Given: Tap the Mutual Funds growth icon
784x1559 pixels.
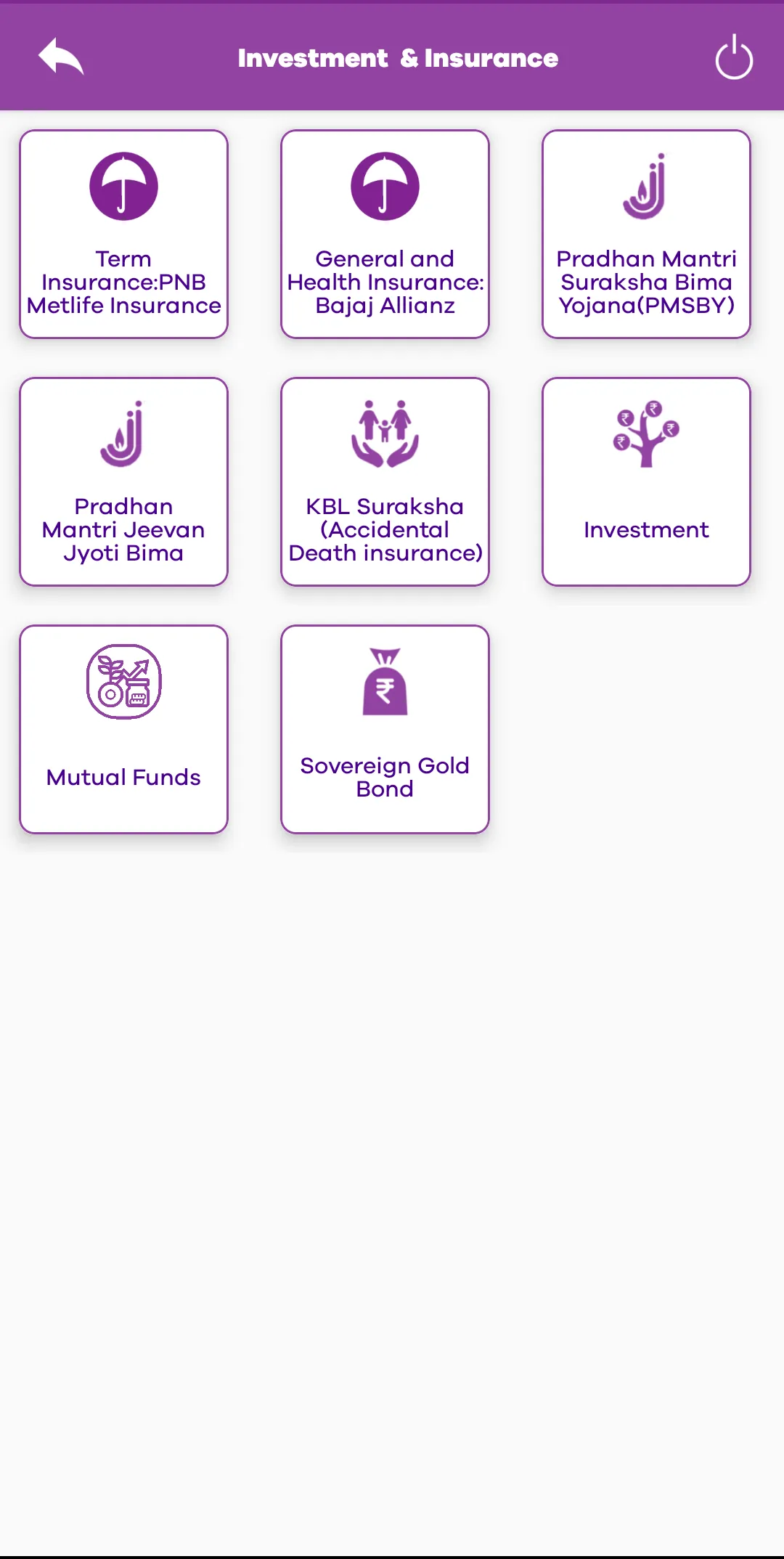Looking at the screenshot, I should click(x=123, y=683).
